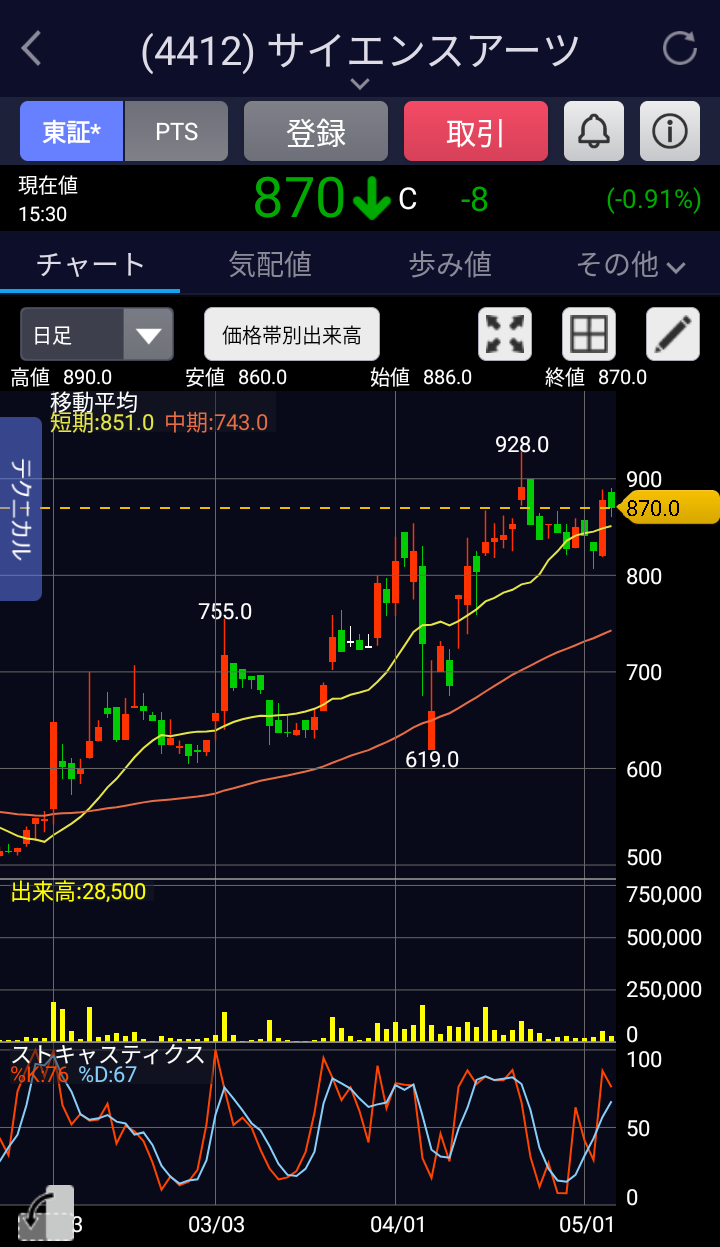Switch to PTS market
The width and height of the screenshot is (720, 1247).
click(177, 131)
